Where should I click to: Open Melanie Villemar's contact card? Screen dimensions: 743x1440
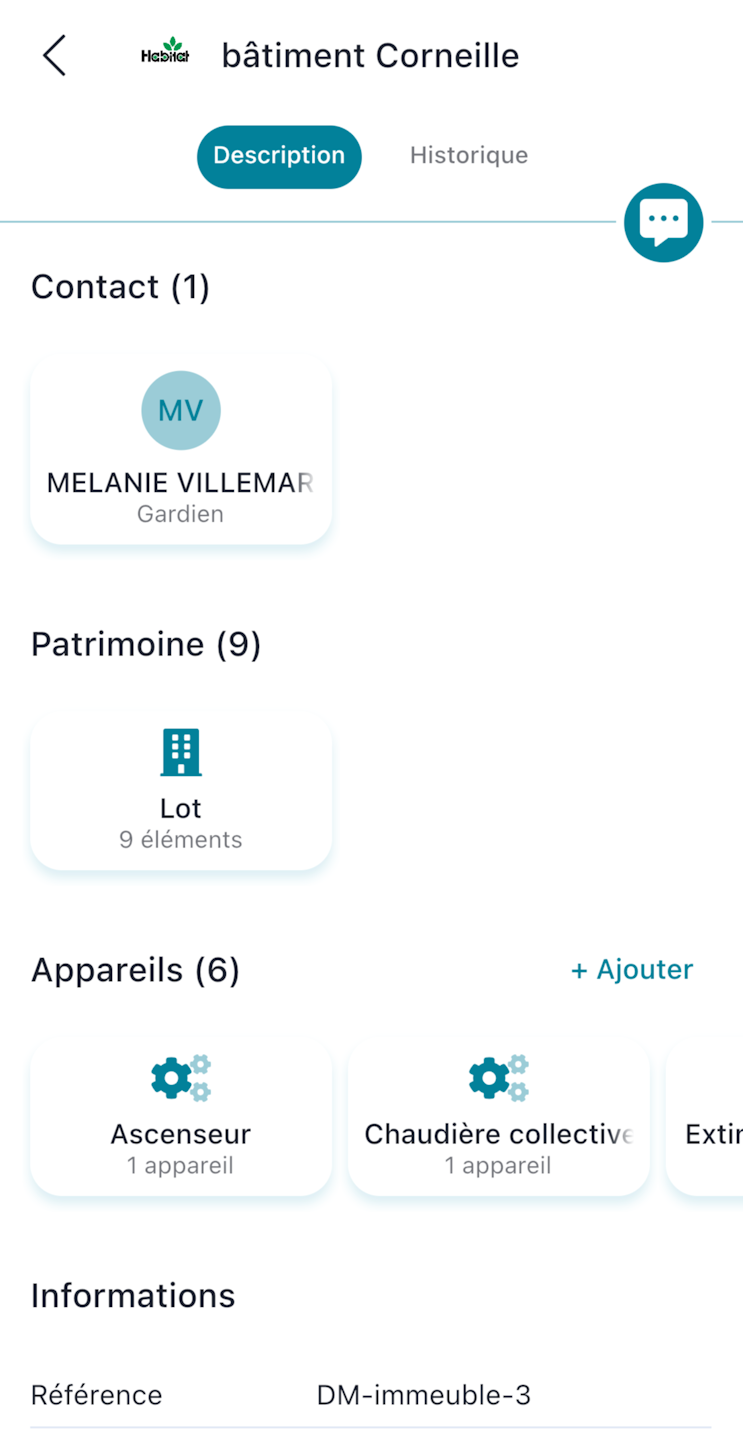[x=181, y=451]
